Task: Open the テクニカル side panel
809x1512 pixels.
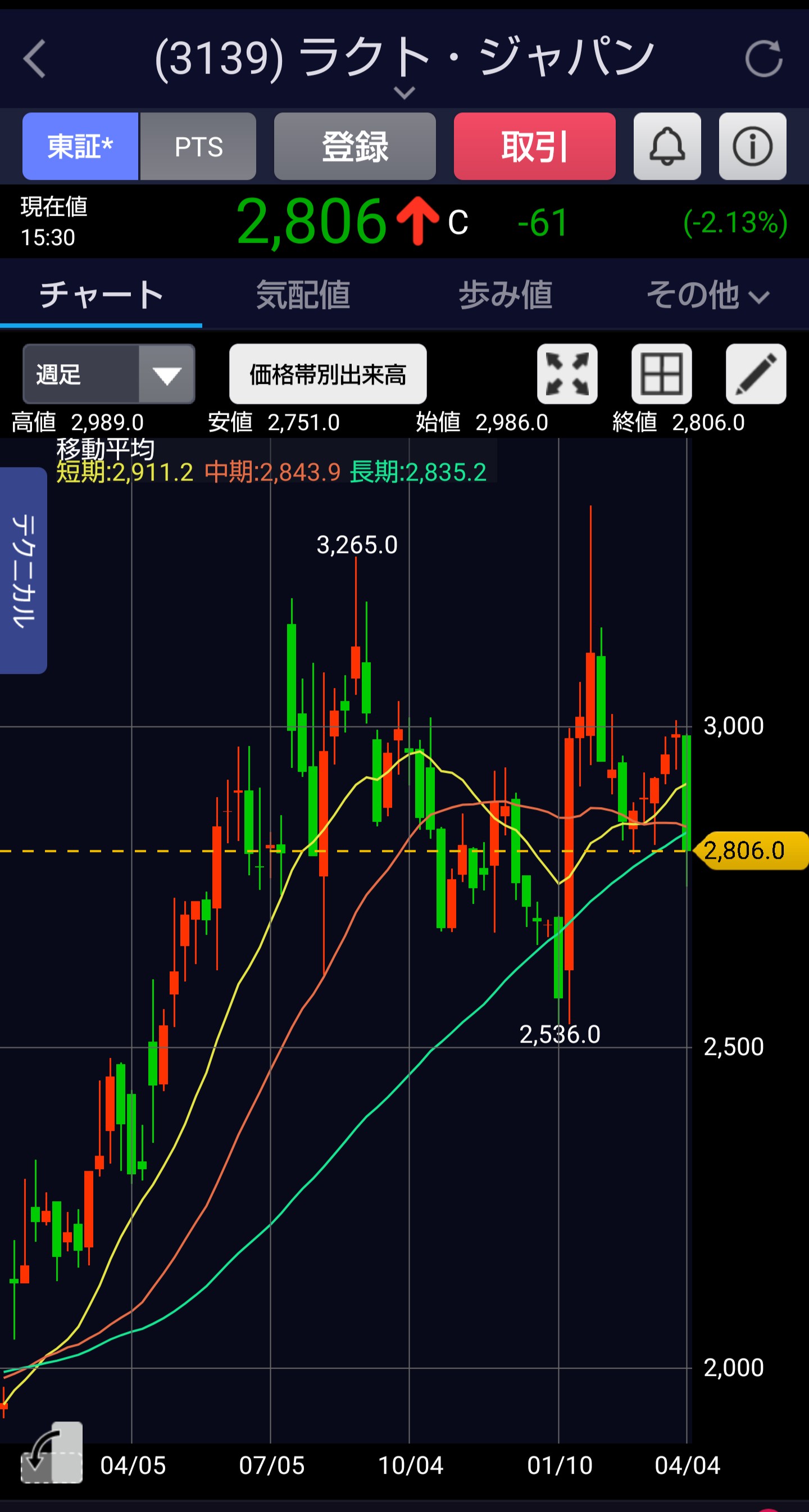Action: pos(24,571)
